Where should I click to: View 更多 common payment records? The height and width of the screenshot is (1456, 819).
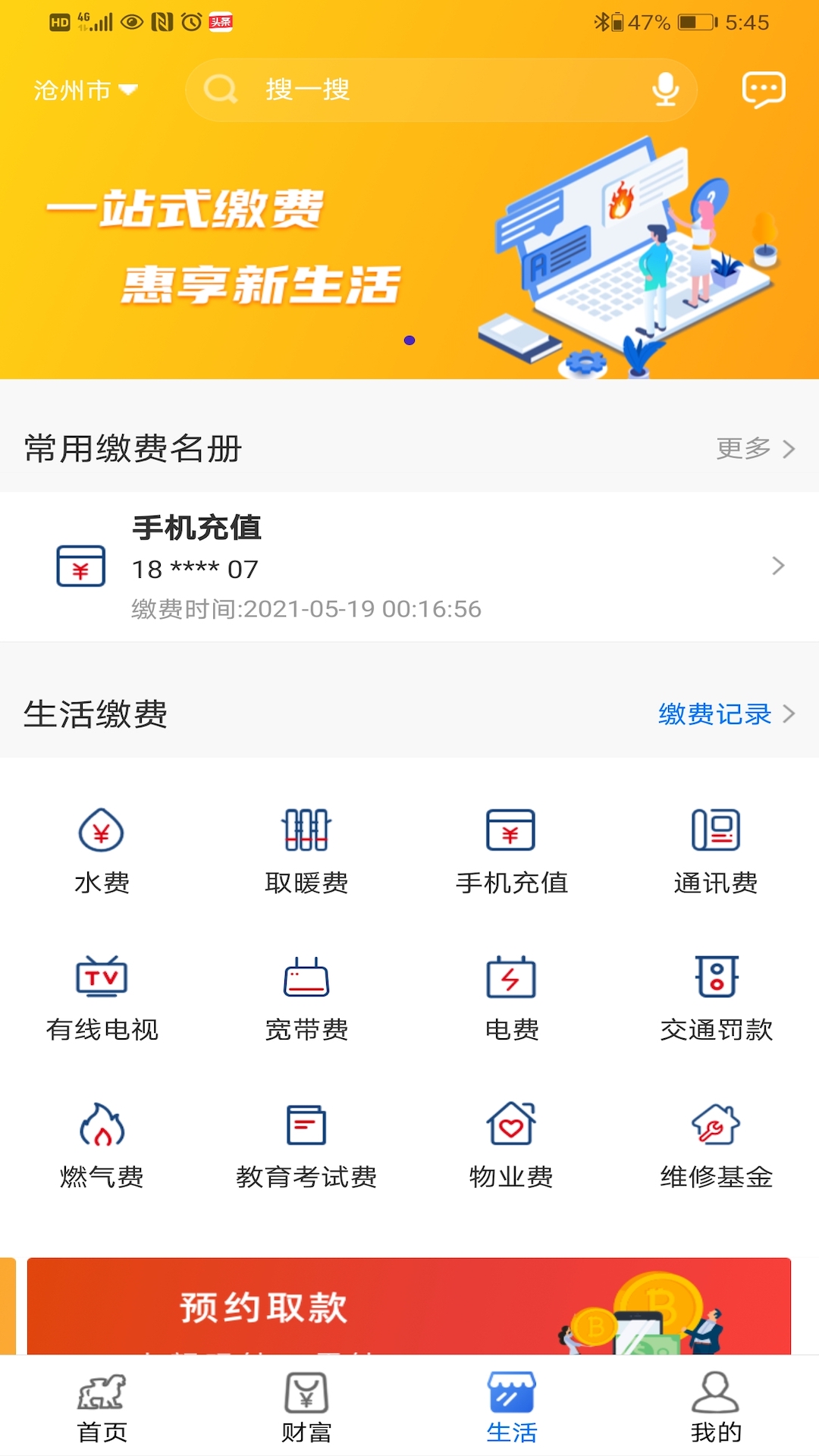pyautogui.click(x=755, y=448)
